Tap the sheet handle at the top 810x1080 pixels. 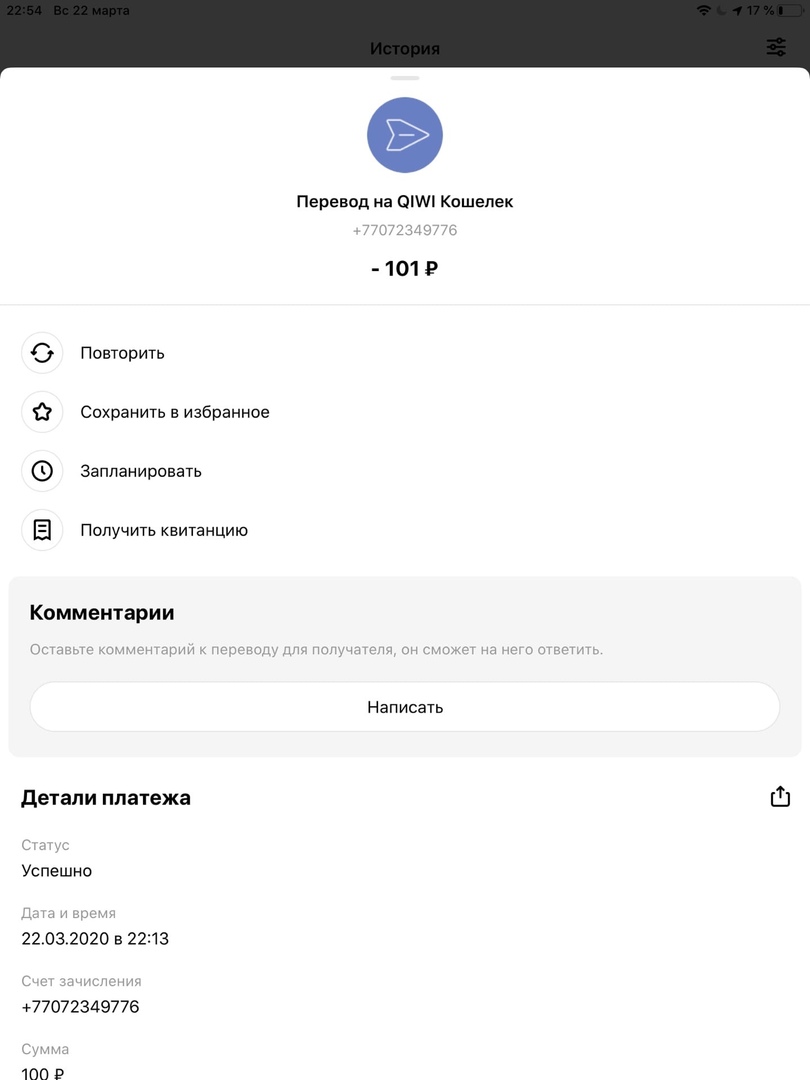tap(405, 78)
